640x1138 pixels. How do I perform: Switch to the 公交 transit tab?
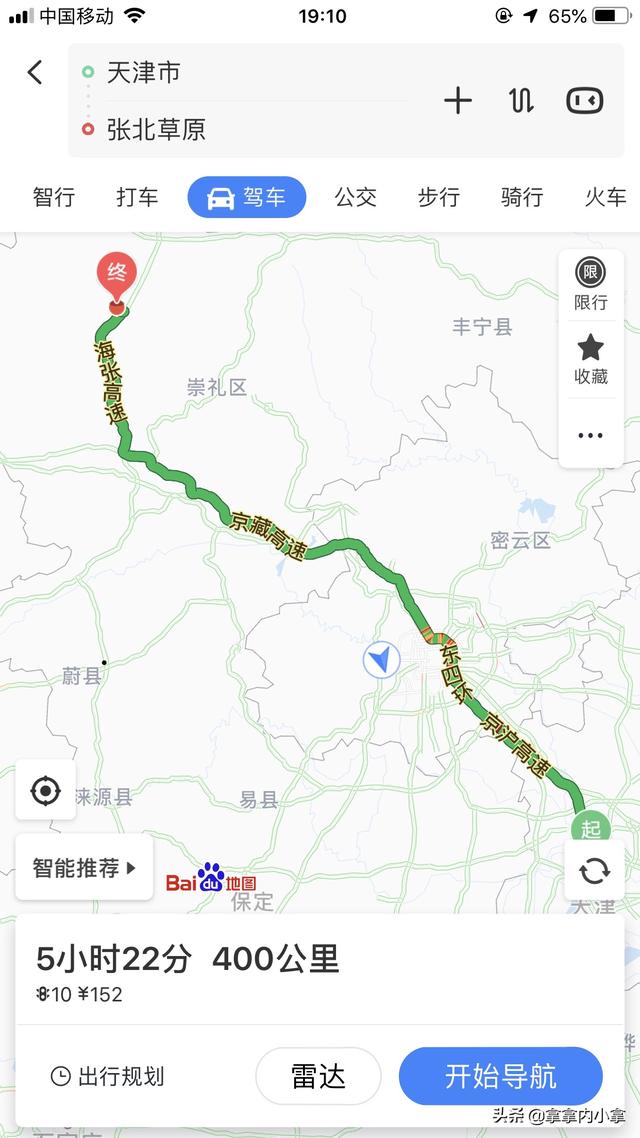355,197
